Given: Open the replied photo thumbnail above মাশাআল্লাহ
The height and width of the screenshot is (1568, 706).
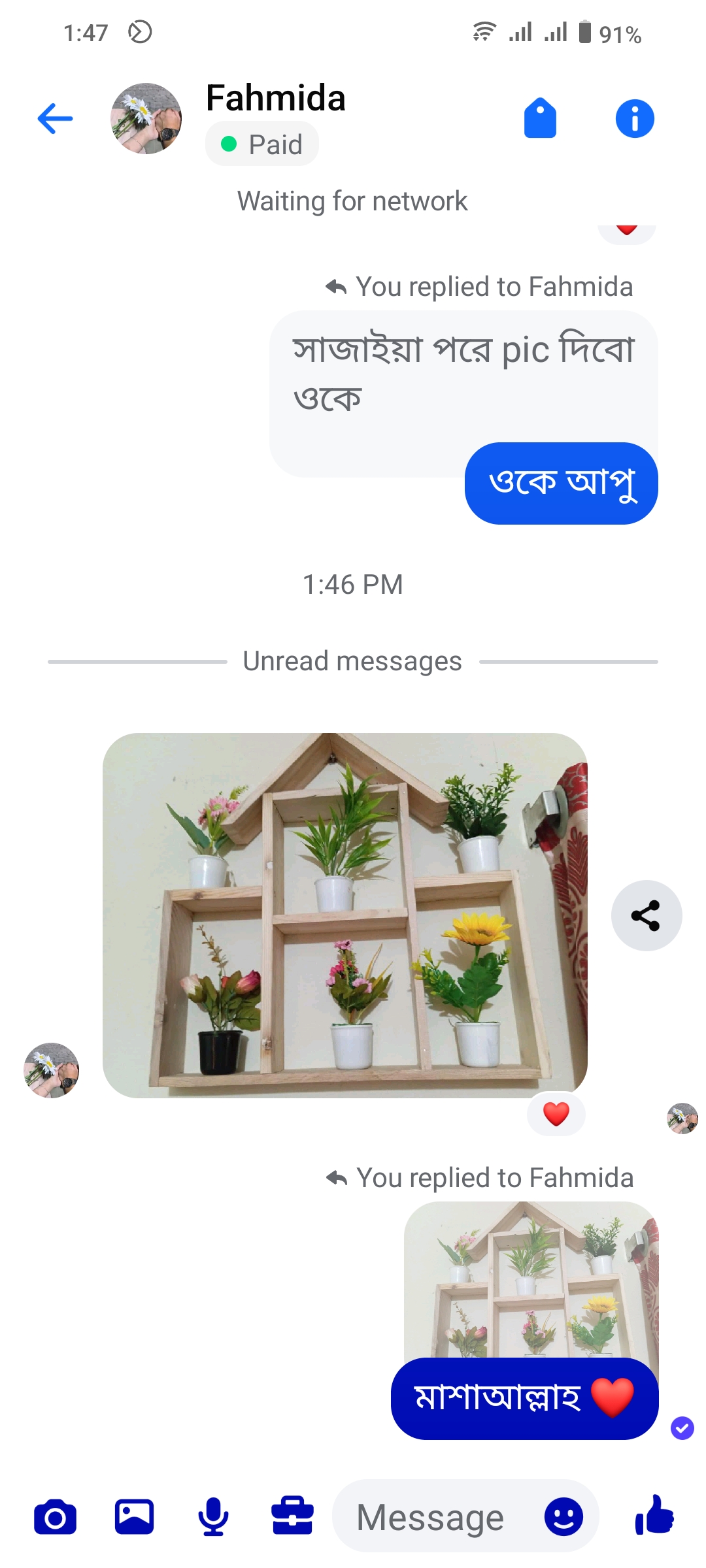Looking at the screenshot, I should coord(531,1279).
